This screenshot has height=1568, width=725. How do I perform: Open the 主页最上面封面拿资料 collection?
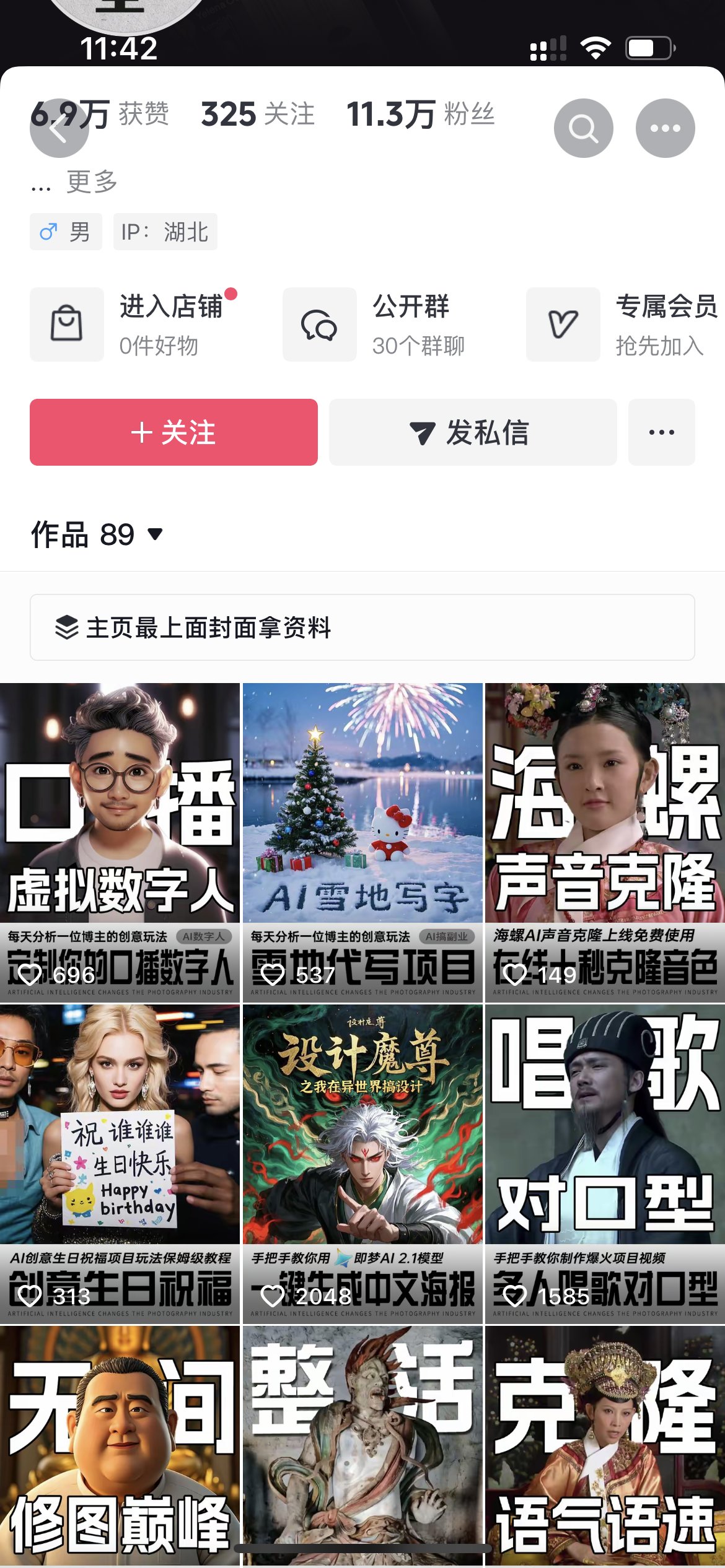click(362, 627)
